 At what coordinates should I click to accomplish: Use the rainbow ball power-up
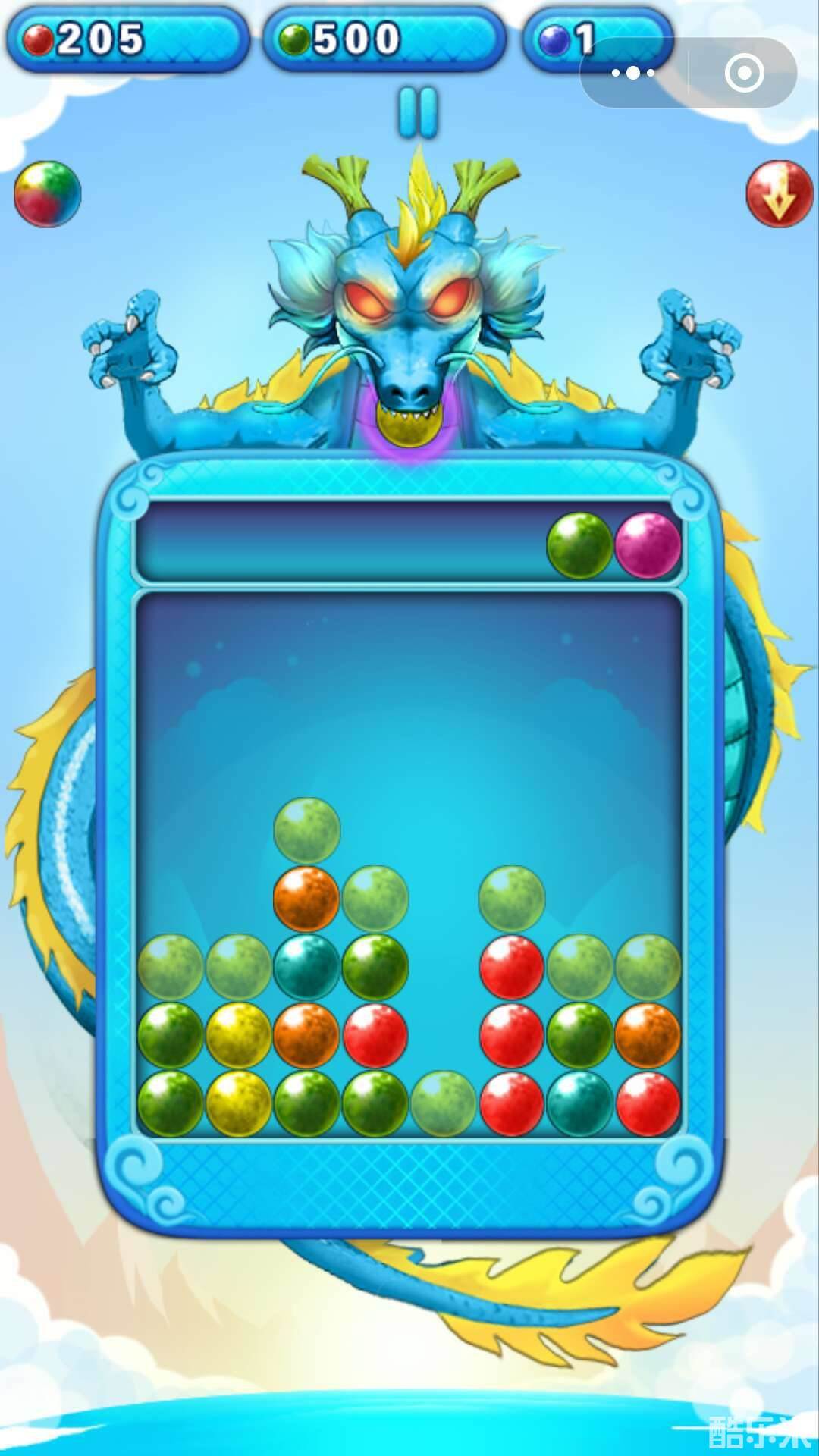47,194
